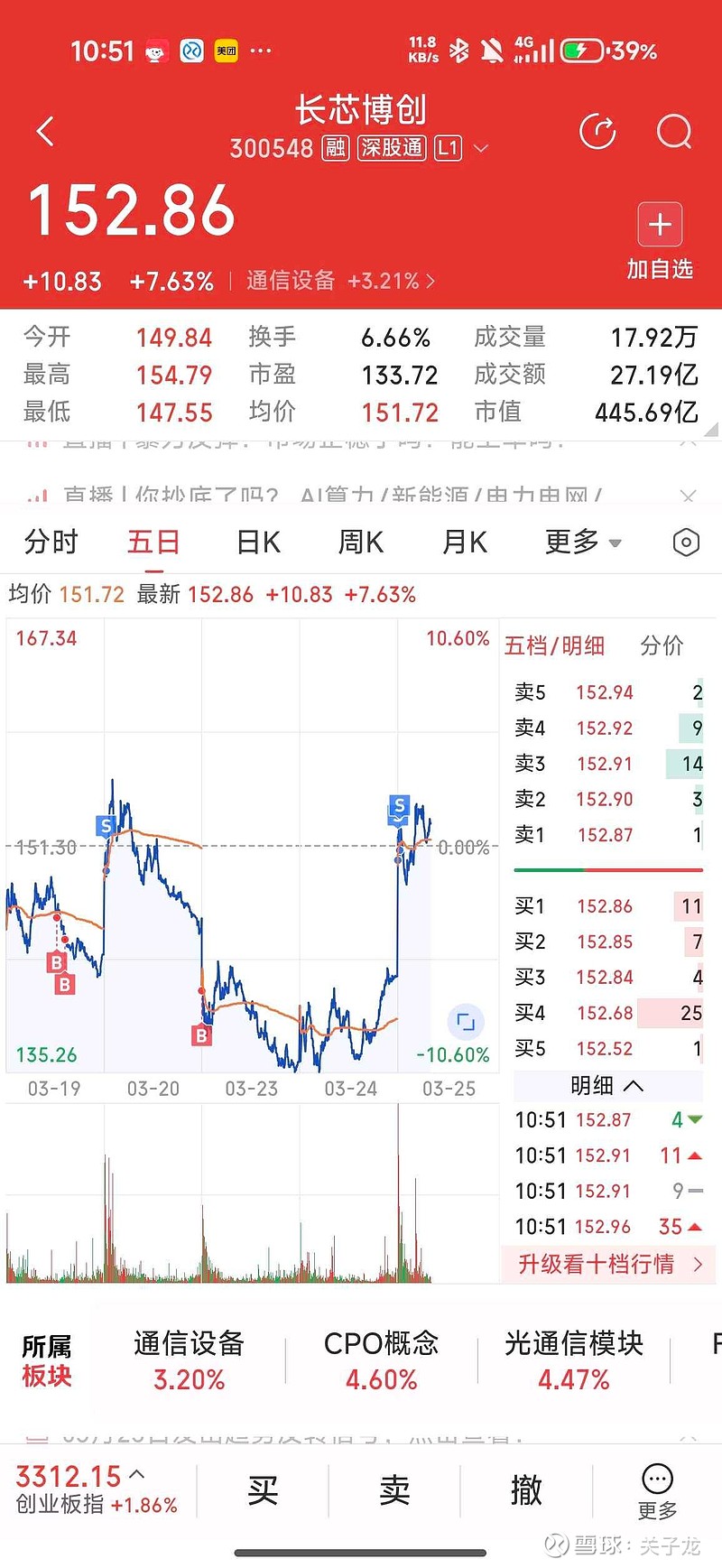Open chart settings via the lens icon beside 更多
The height and width of the screenshot is (1568, 722).
tap(685, 542)
